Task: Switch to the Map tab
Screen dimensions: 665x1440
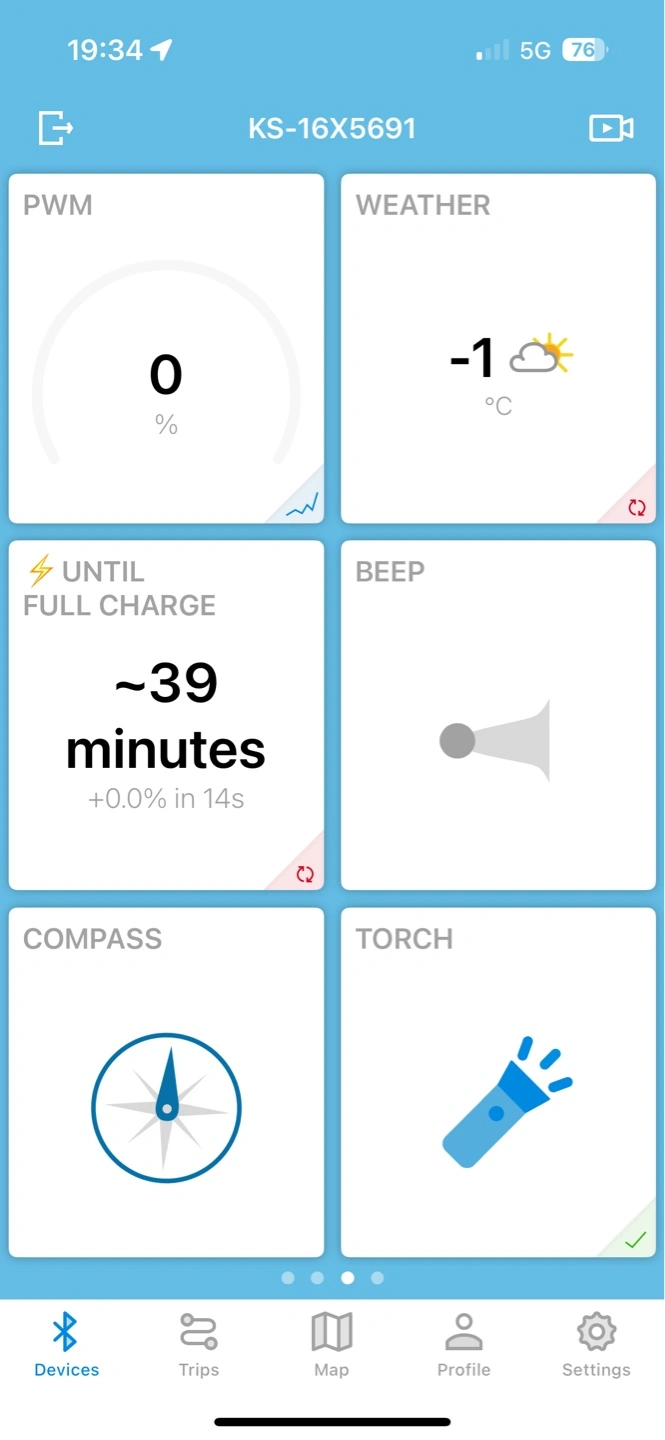Action: pos(331,1346)
